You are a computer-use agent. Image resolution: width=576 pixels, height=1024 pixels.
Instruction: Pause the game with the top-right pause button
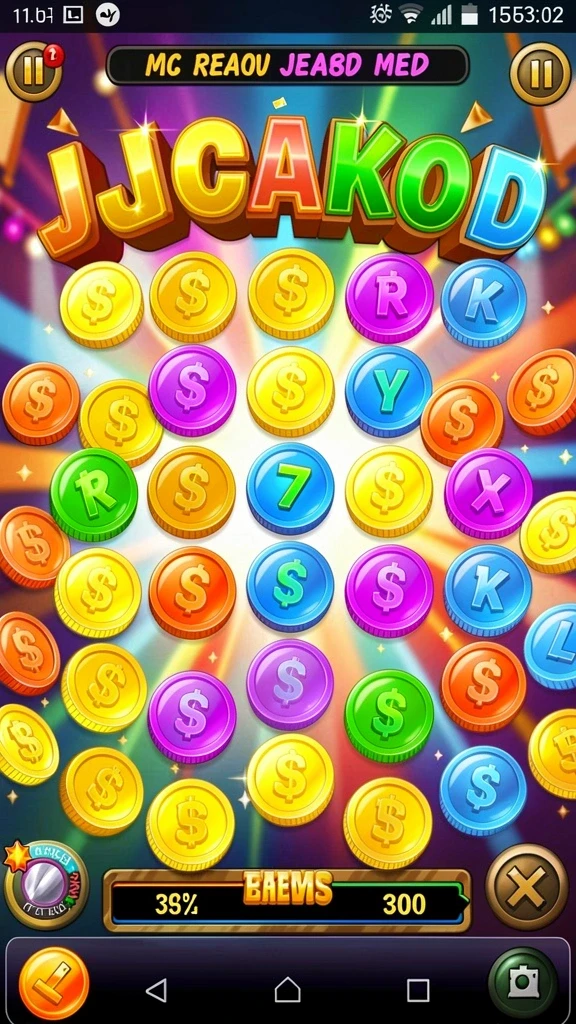(540, 74)
